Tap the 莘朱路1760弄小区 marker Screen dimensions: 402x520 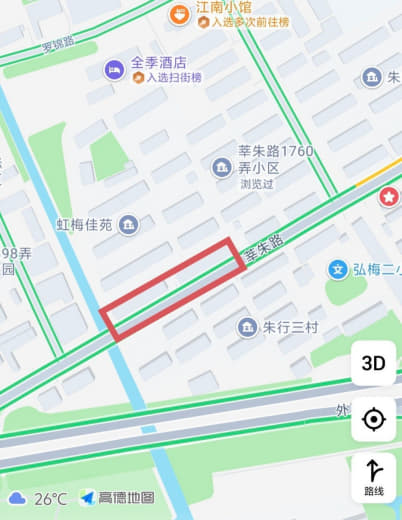pyautogui.click(x=221, y=168)
